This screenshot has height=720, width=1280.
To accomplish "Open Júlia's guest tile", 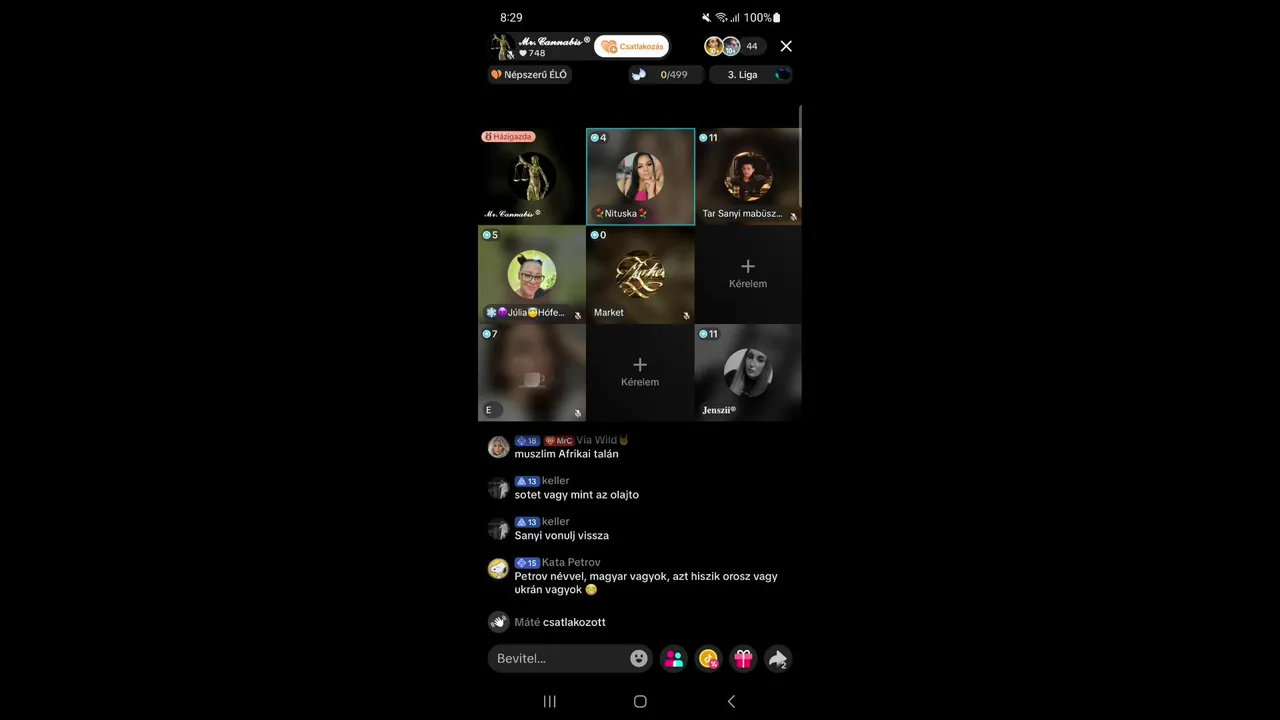I will tap(532, 275).
